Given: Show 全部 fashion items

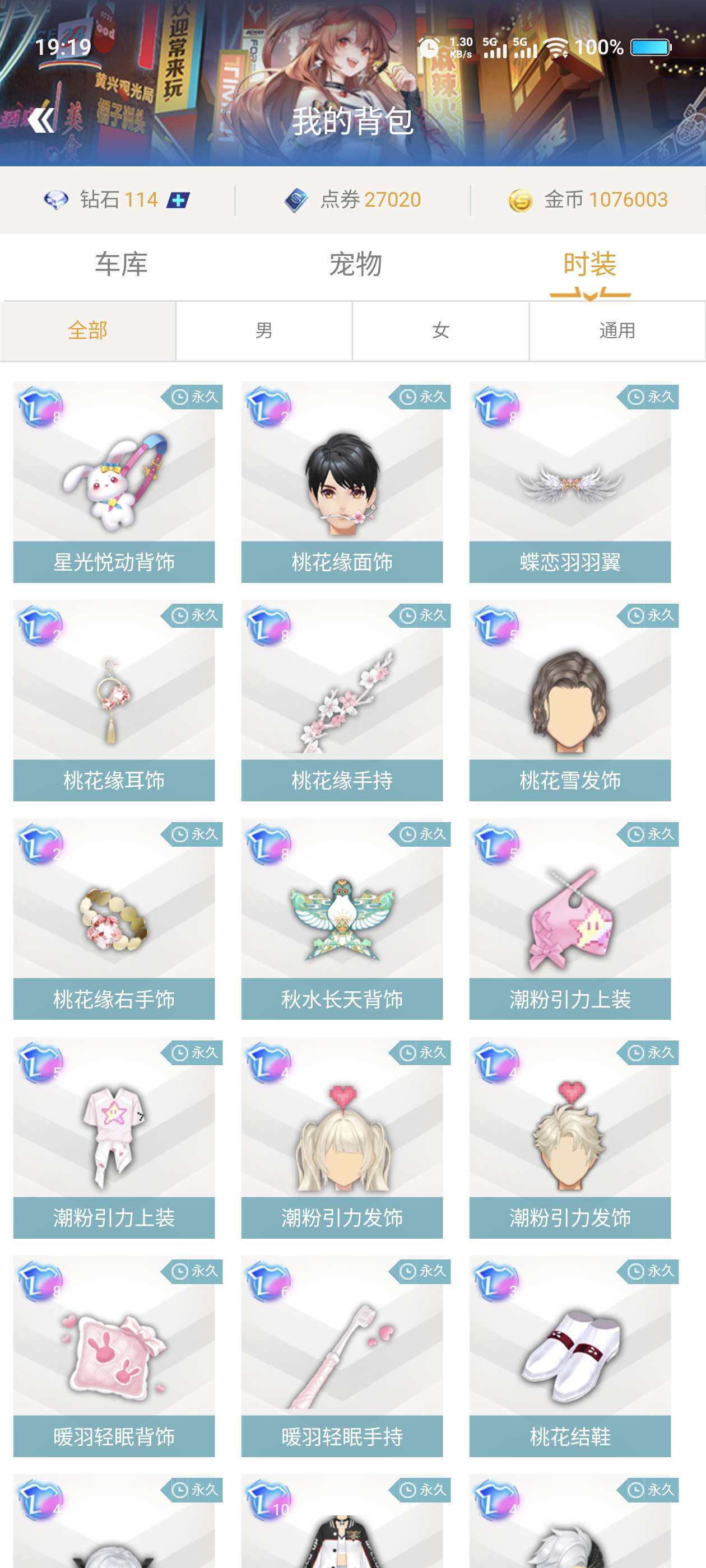Looking at the screenshot, I should coord(88,330).
